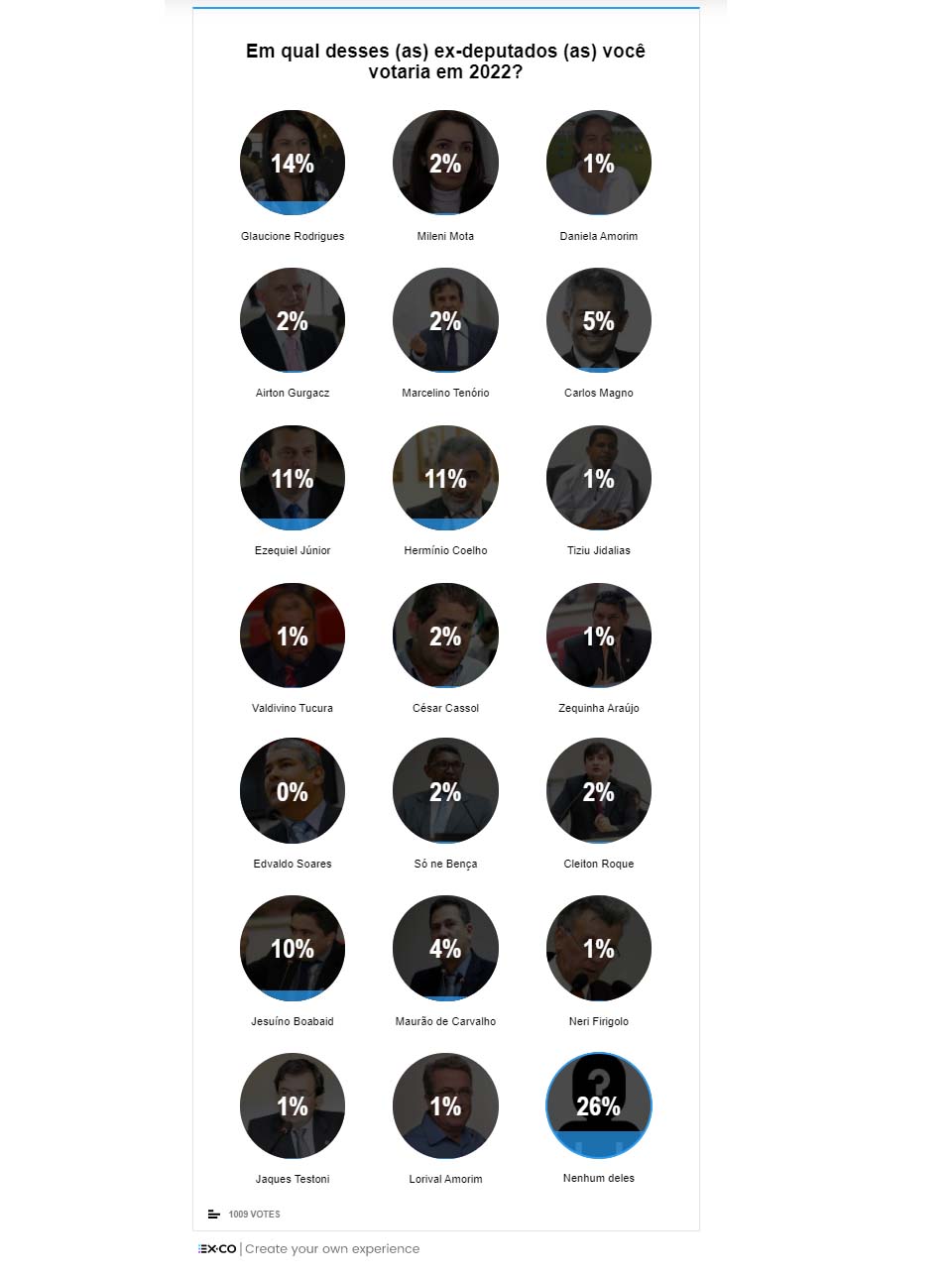Vote for Zequinha Araújo

click(599, 636)
